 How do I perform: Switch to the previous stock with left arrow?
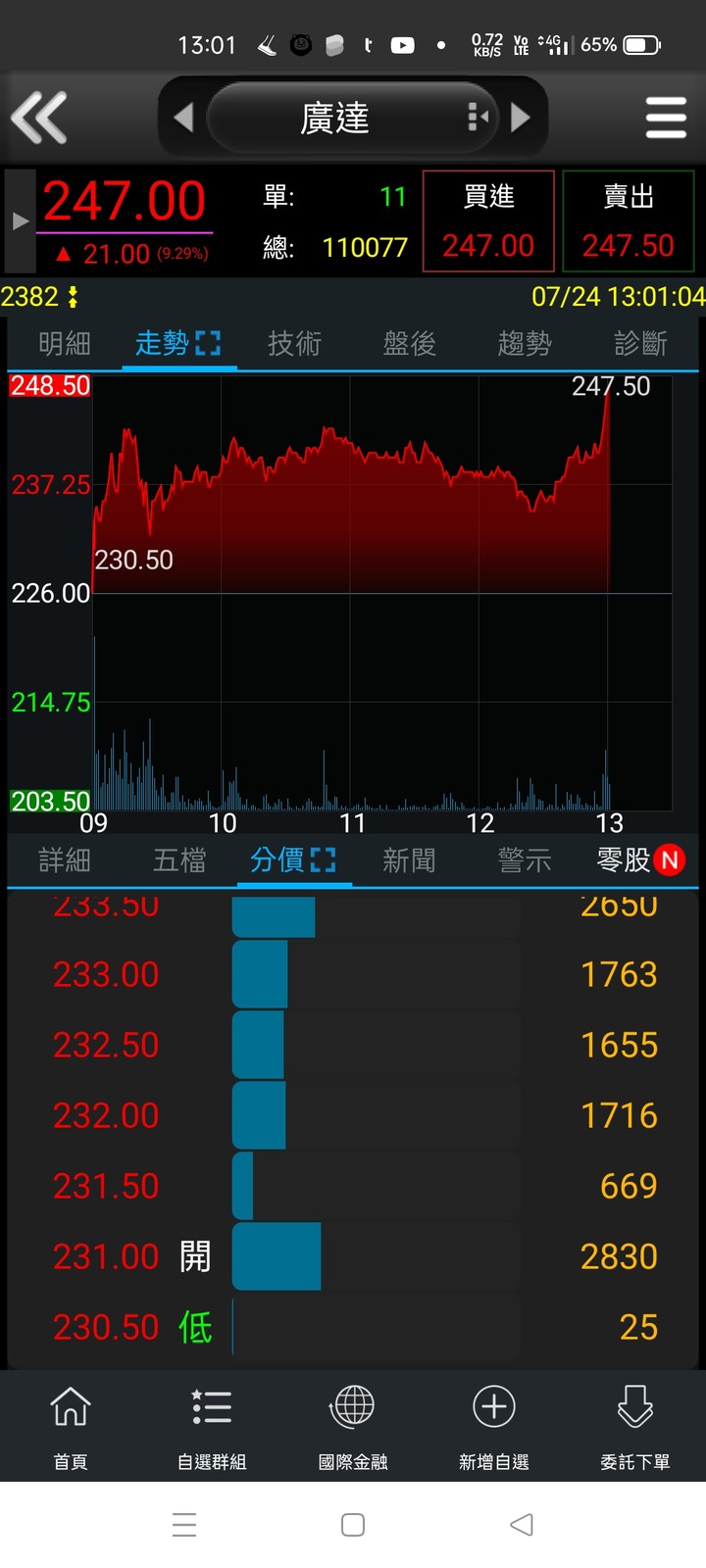coord(183,118)
